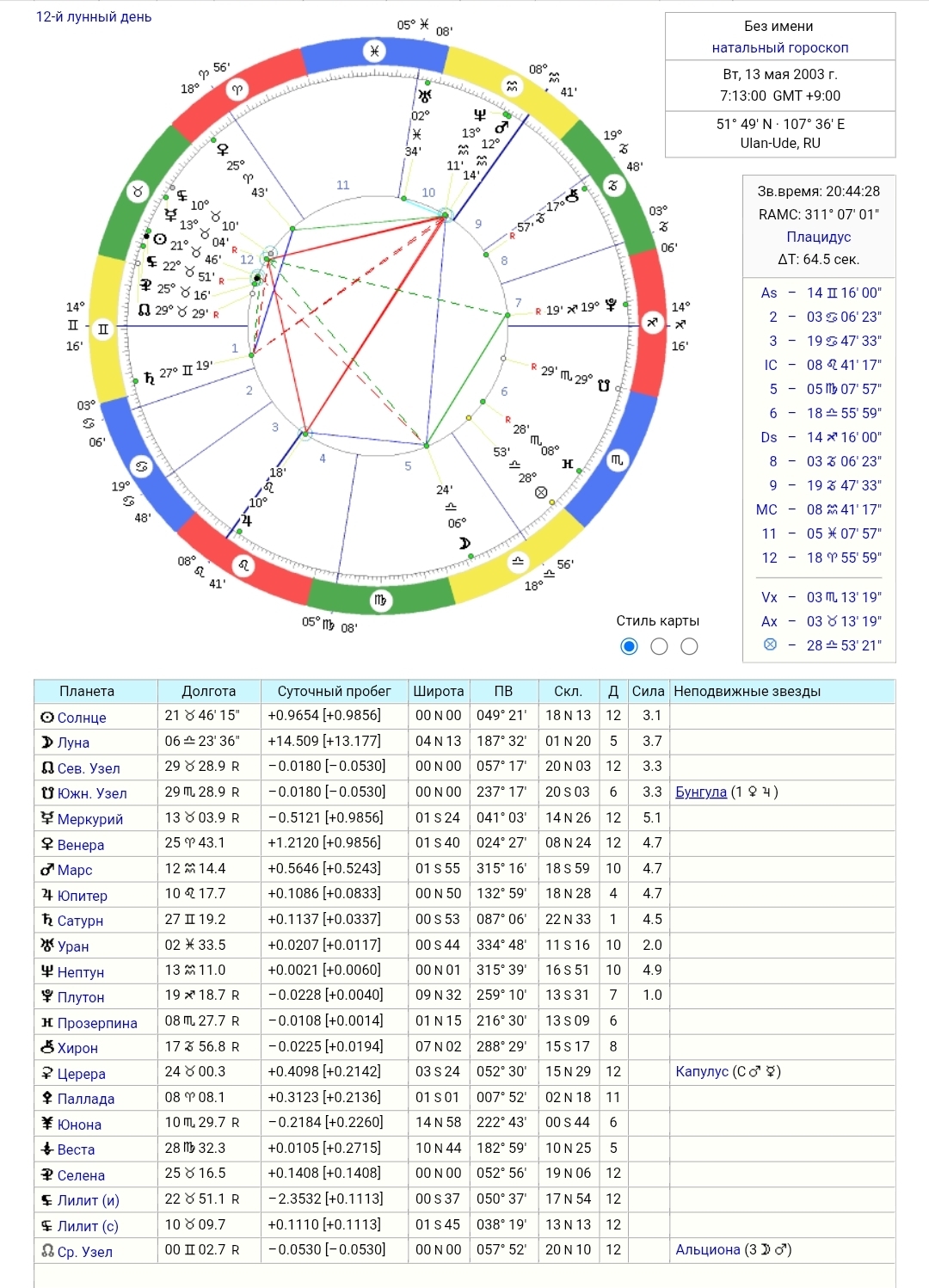
Task: Open the Альциона fixed star link
Action: click(708, 1249)
